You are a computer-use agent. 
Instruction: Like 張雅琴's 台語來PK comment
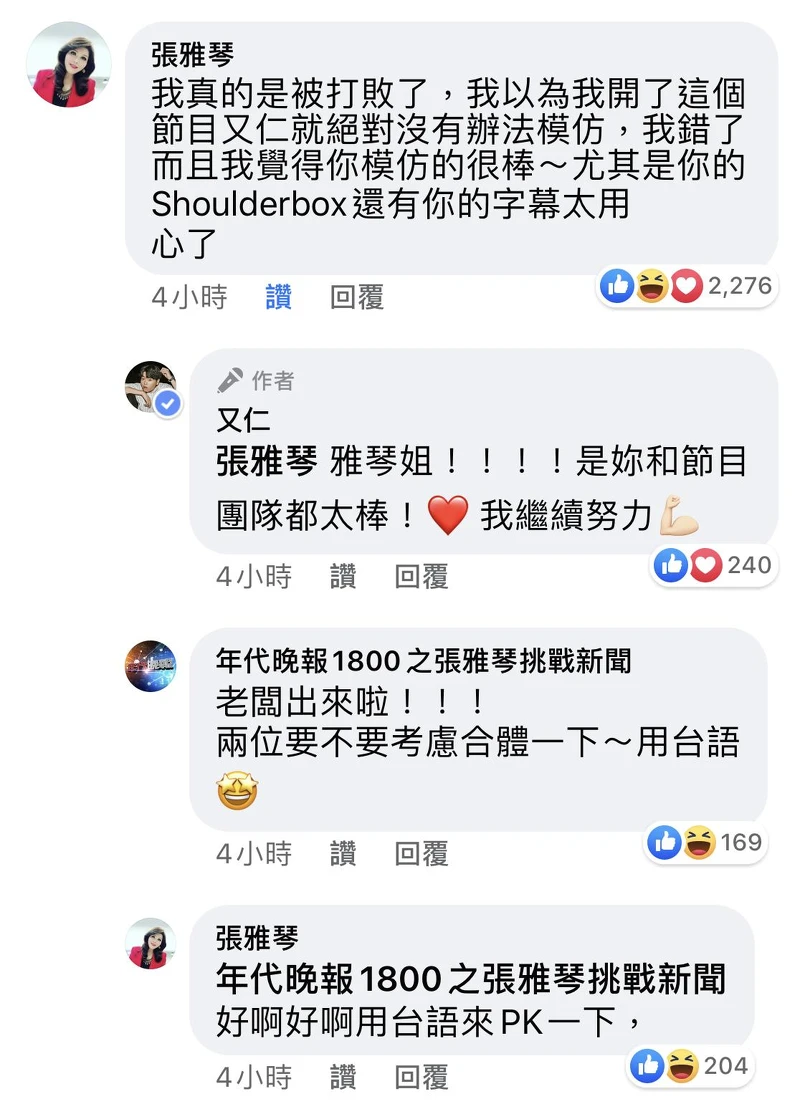click(342, 1076)
